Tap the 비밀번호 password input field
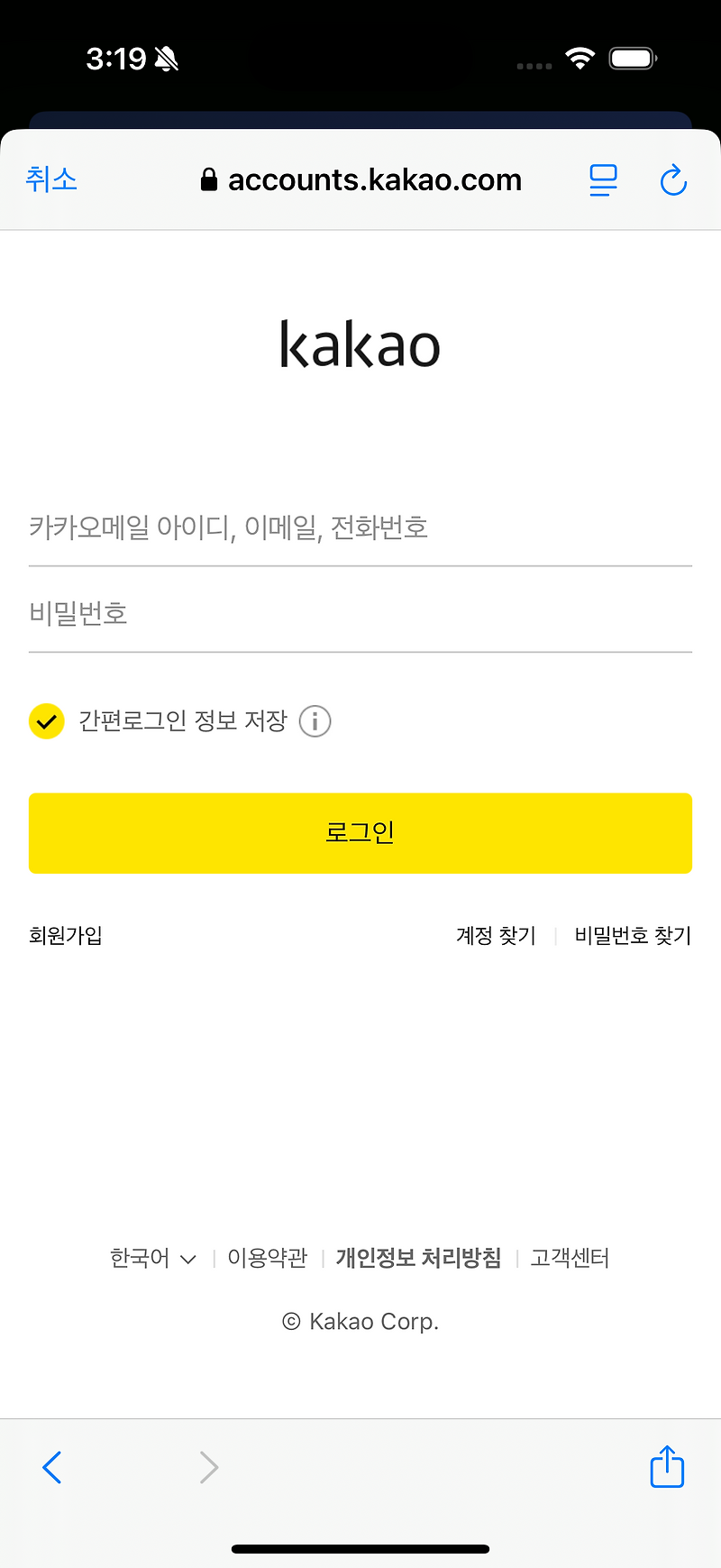The image size is (721, 1568). pos(360,613)
